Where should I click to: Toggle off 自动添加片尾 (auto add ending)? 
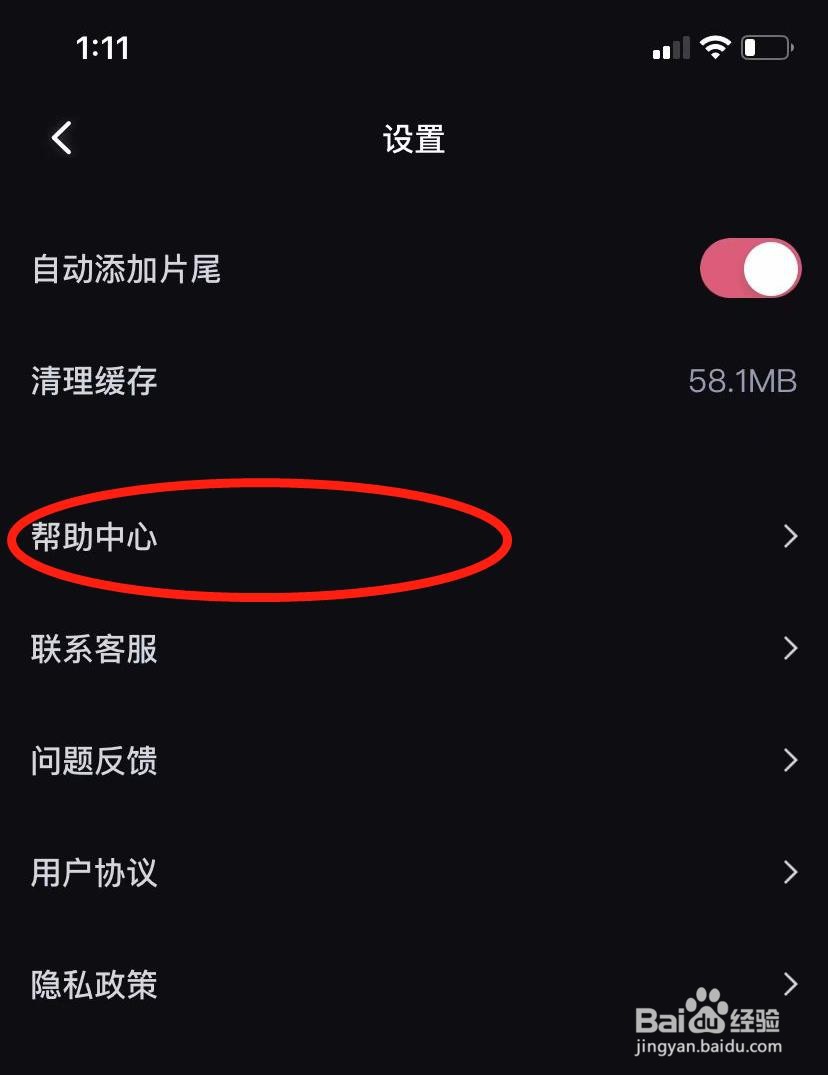point(750,268)
